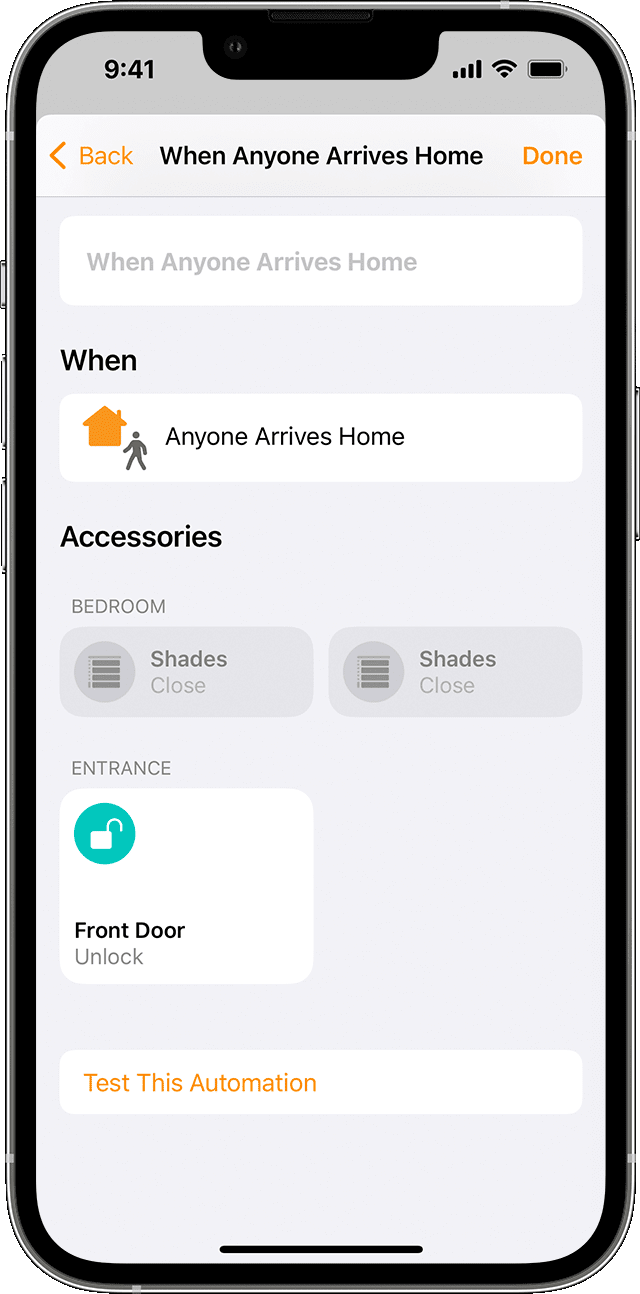Go back to the previous screen
640x1294 pixels.
click(x=91, y=156)
